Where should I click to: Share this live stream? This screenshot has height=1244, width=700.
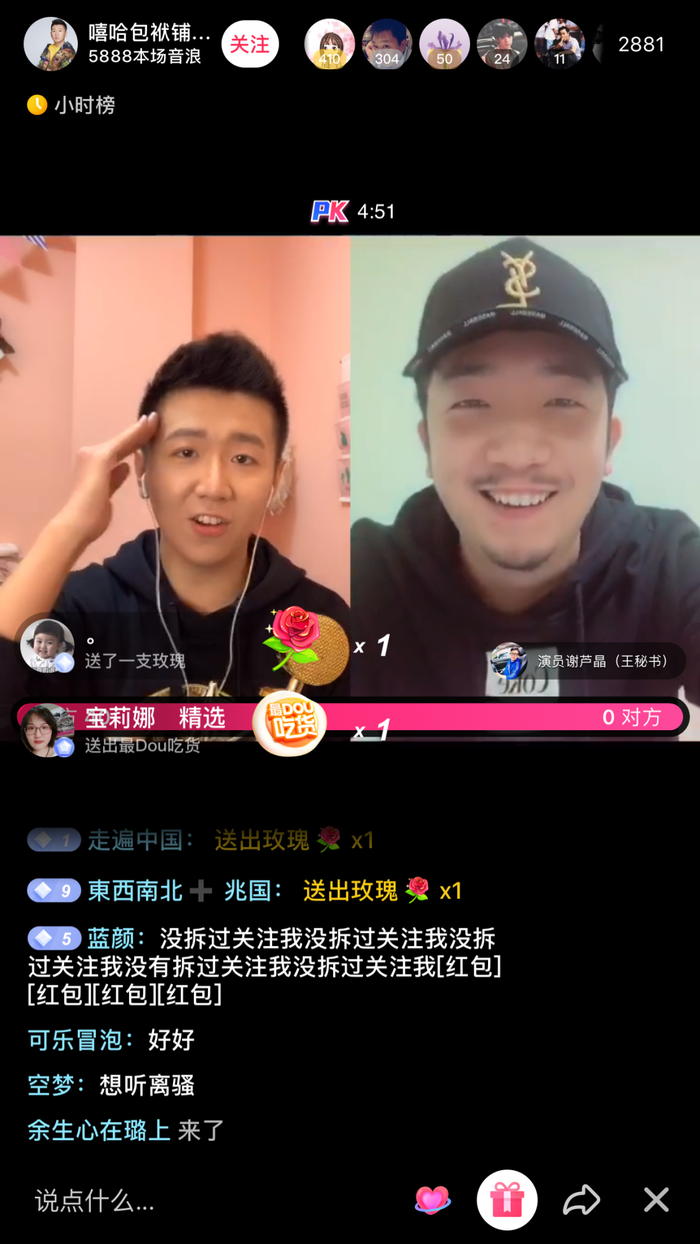581,1200
